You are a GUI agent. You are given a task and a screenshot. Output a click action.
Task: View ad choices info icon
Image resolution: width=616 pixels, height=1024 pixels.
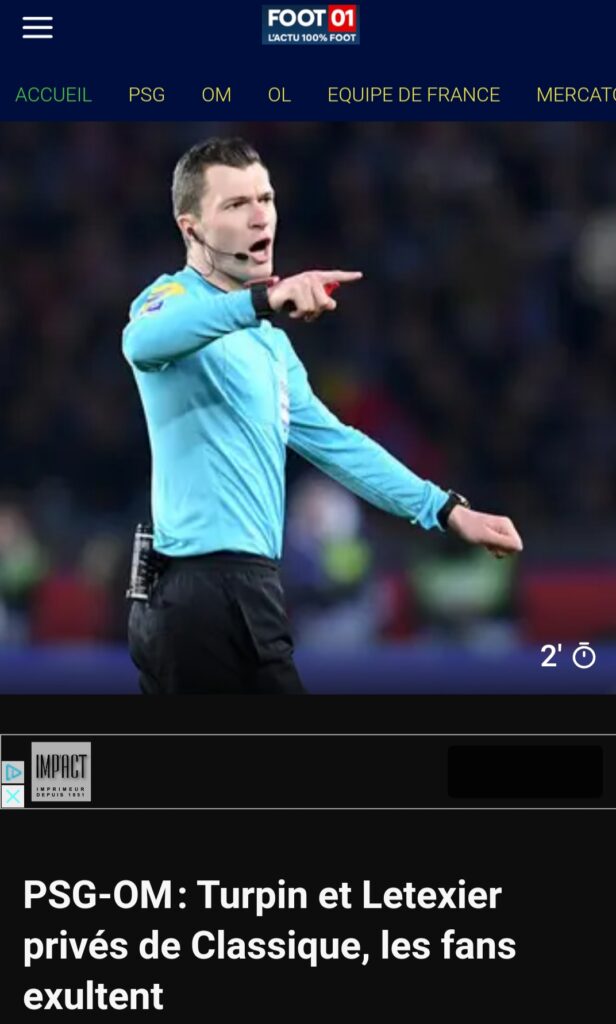12,772
